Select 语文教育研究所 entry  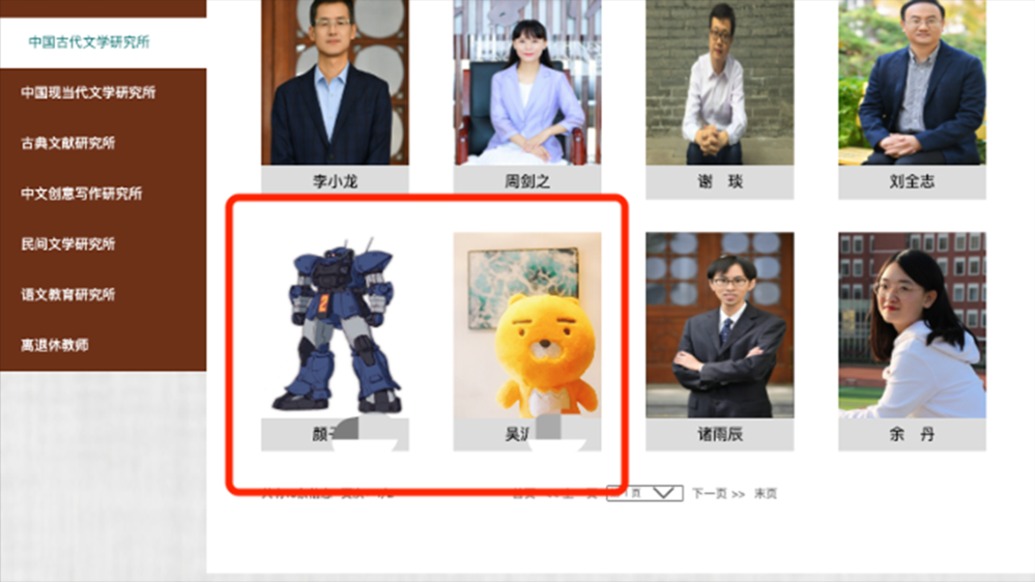coord(68,294)
